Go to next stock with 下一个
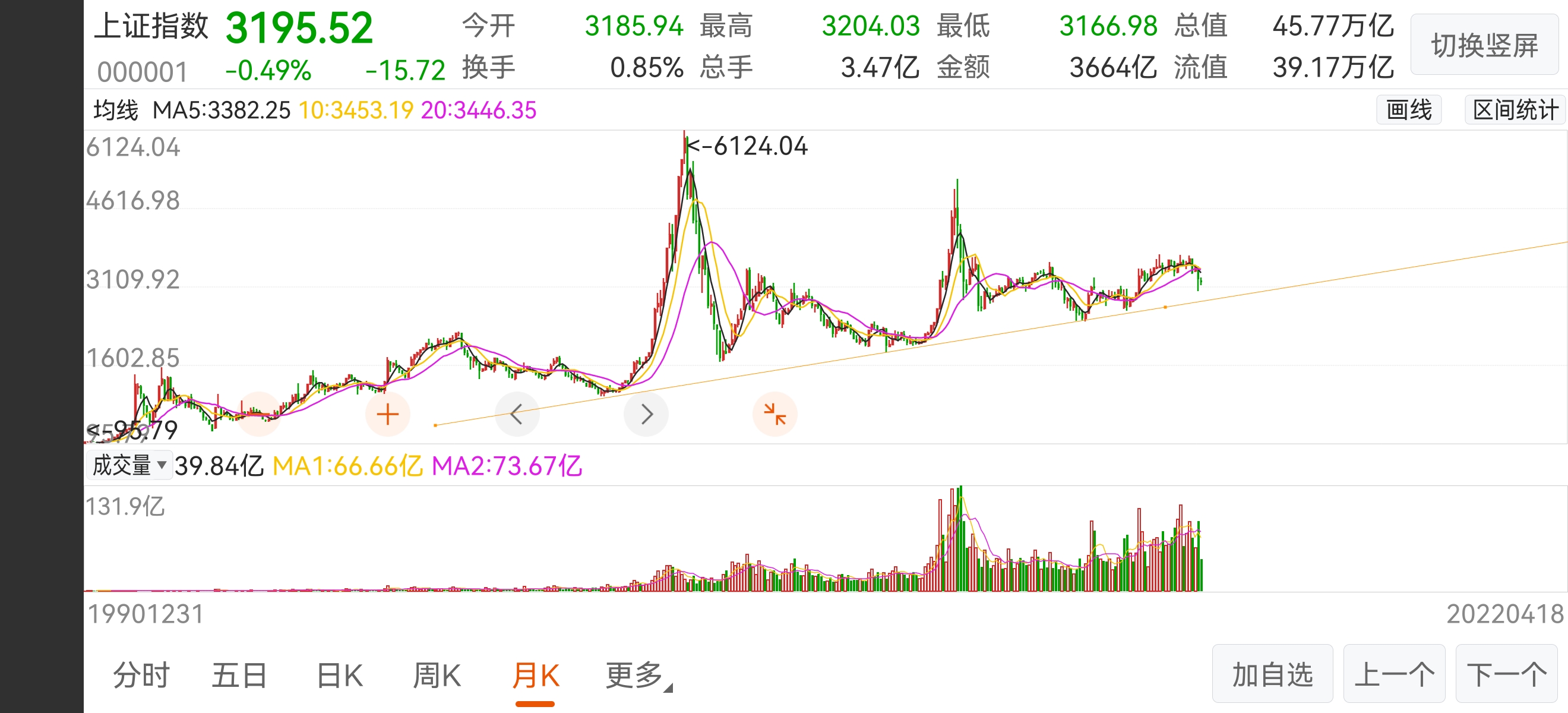This screenshot has height=713, width=1568. 1506,674
